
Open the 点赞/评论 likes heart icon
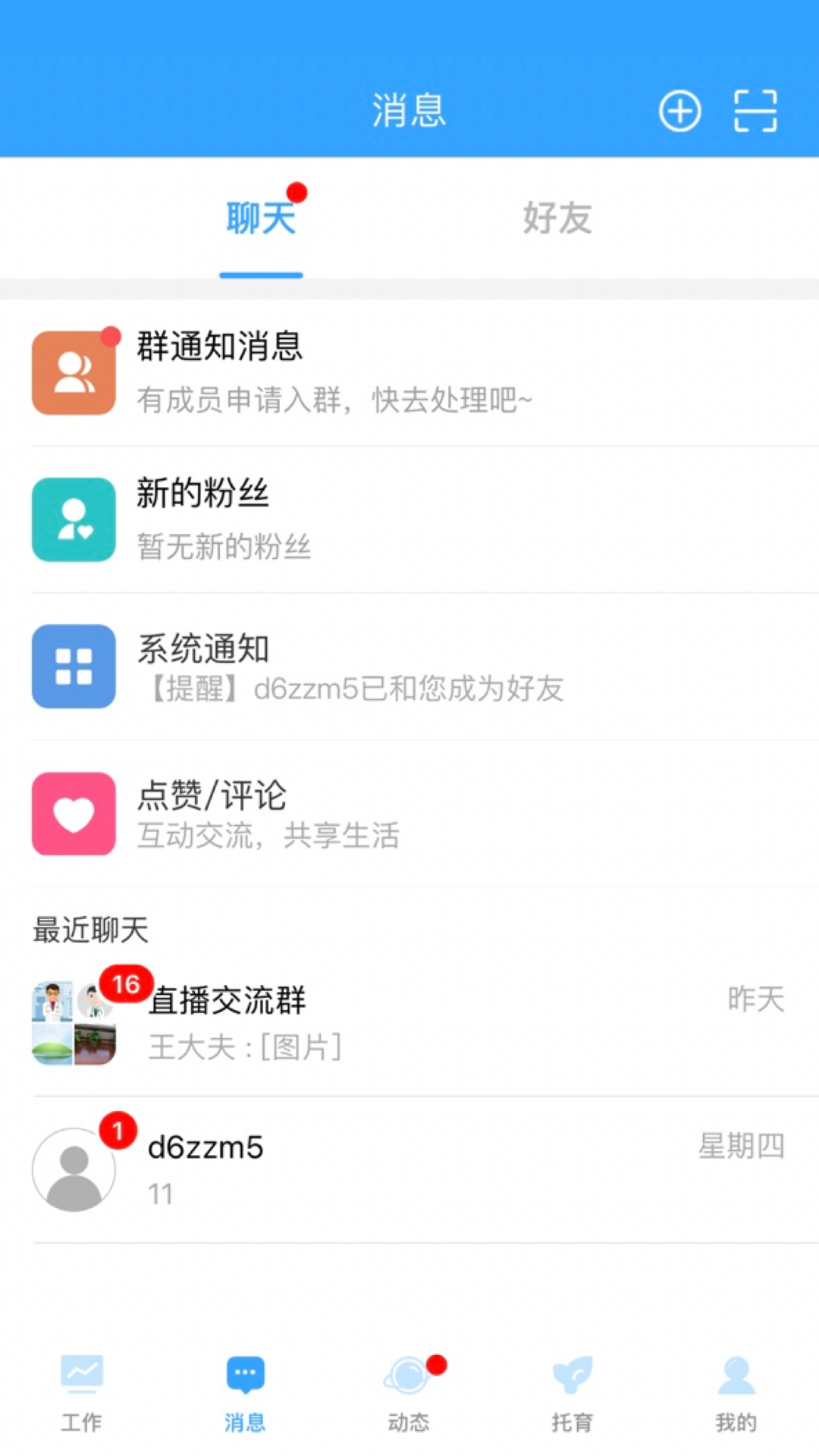point(73,813)
